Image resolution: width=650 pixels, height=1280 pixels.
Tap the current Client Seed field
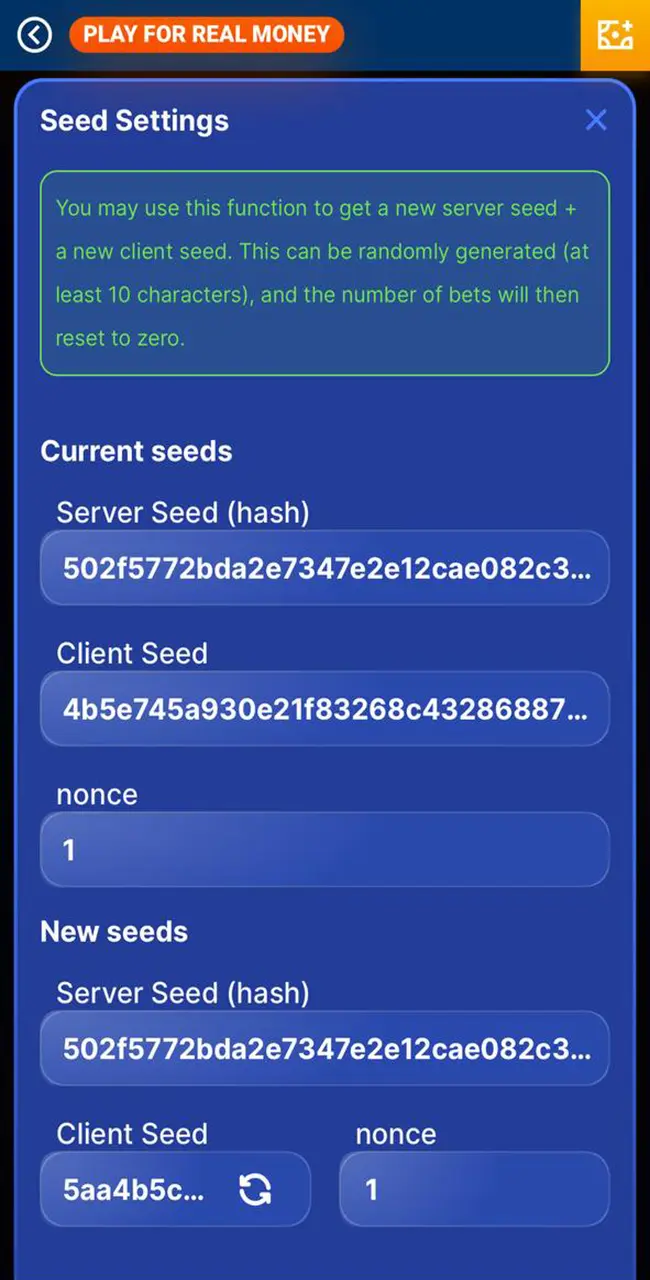click(x=324, y=709)
